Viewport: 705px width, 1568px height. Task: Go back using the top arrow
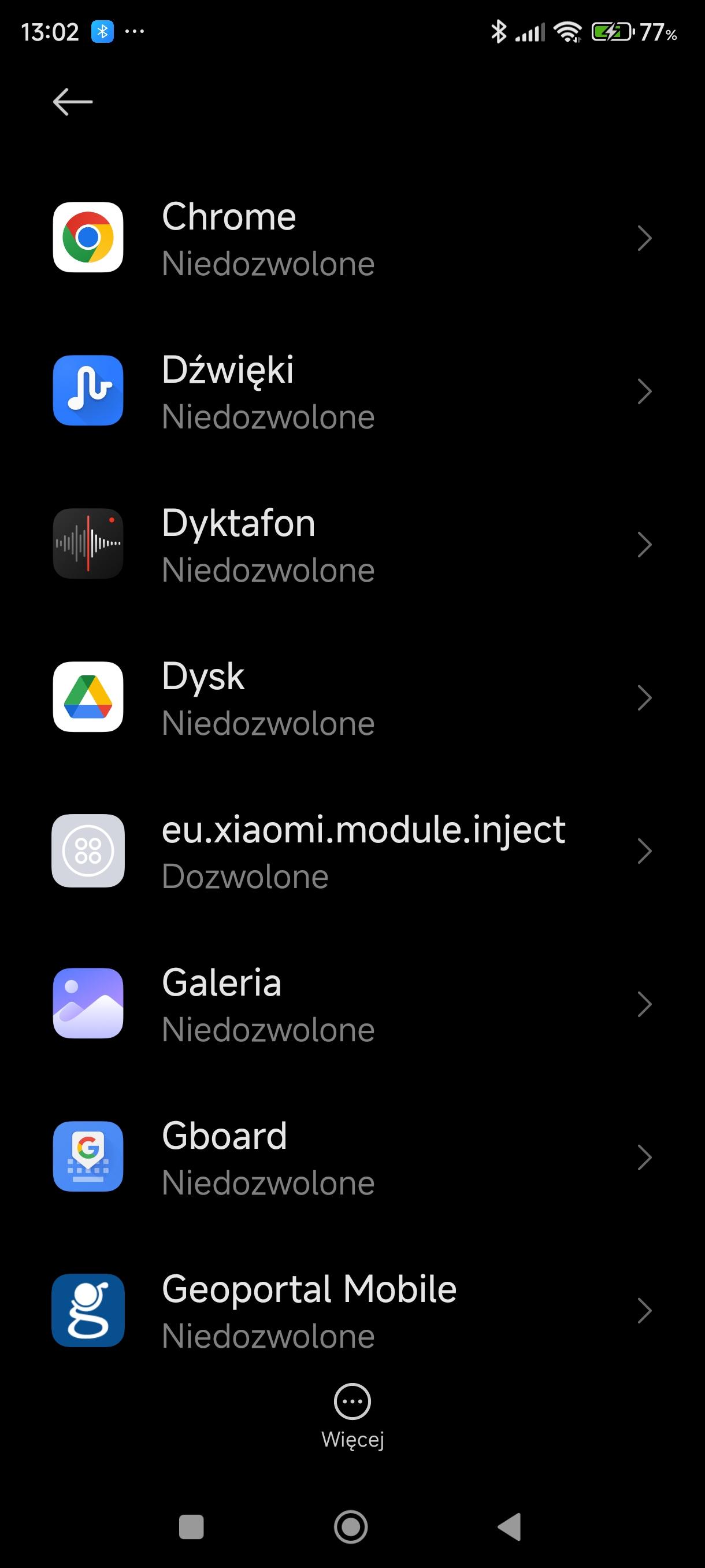click(72, 102)
